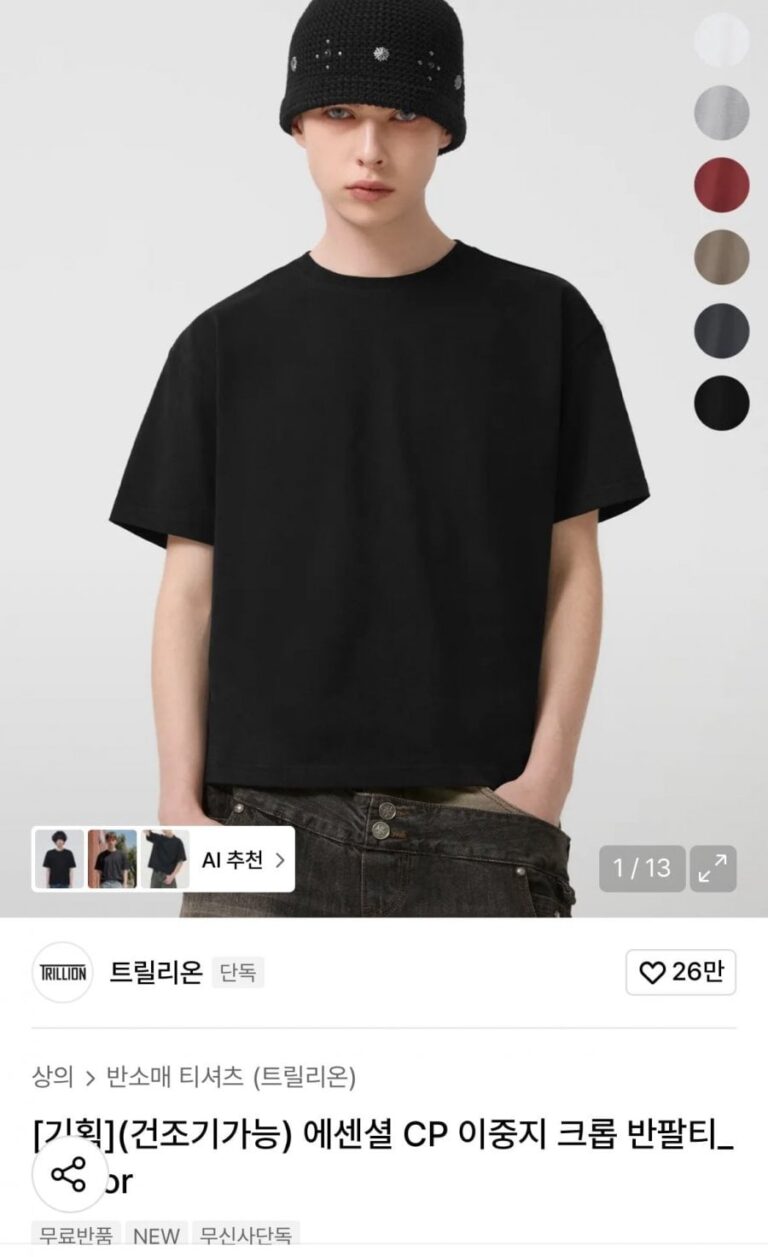Viewport: 768px width, 1257px height.
Task: Pick the red color swatch
Action: [x=721, y=184]
